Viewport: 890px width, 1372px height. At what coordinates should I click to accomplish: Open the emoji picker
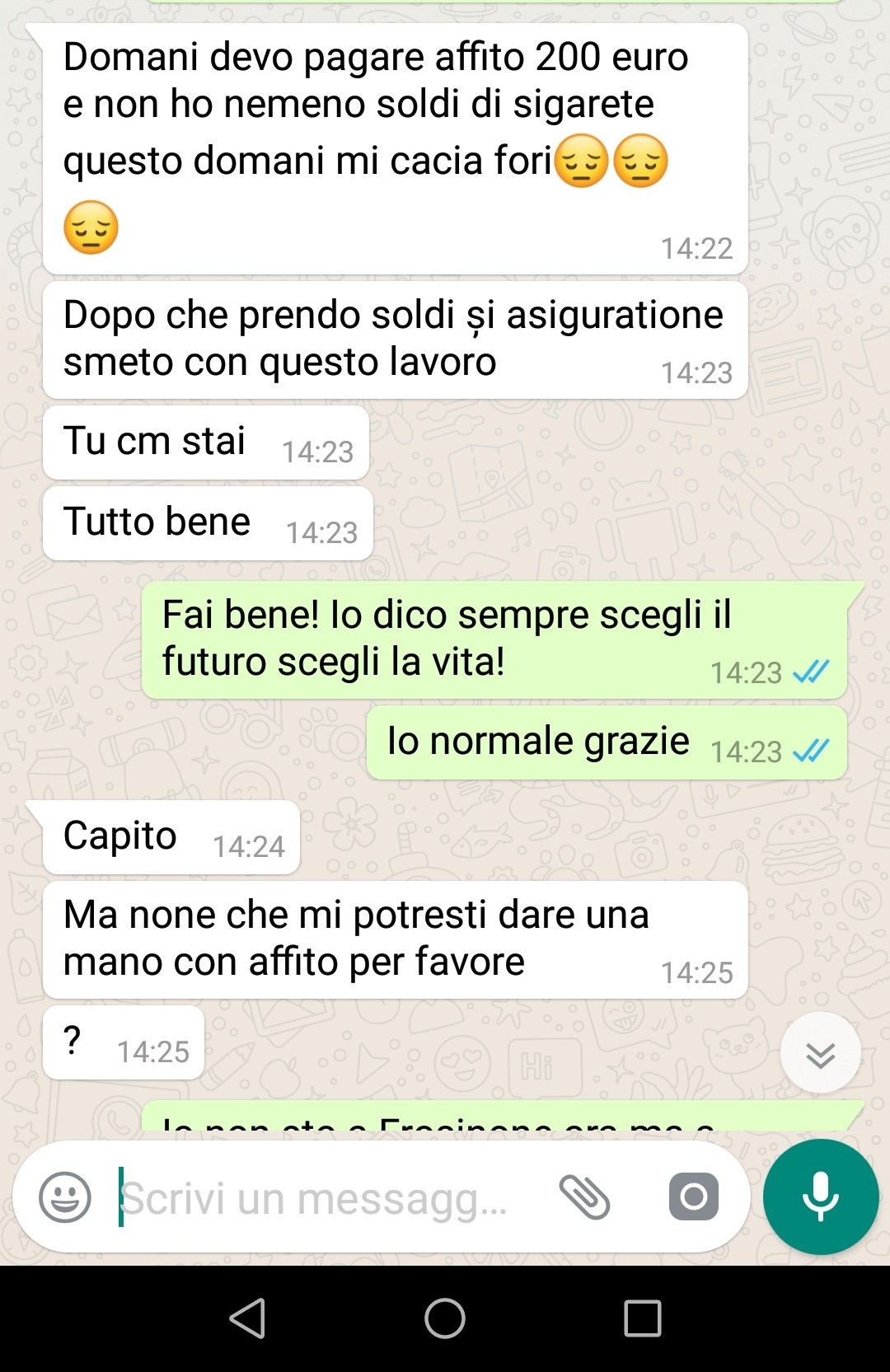pyautogui.click(x=65, y=1197)
